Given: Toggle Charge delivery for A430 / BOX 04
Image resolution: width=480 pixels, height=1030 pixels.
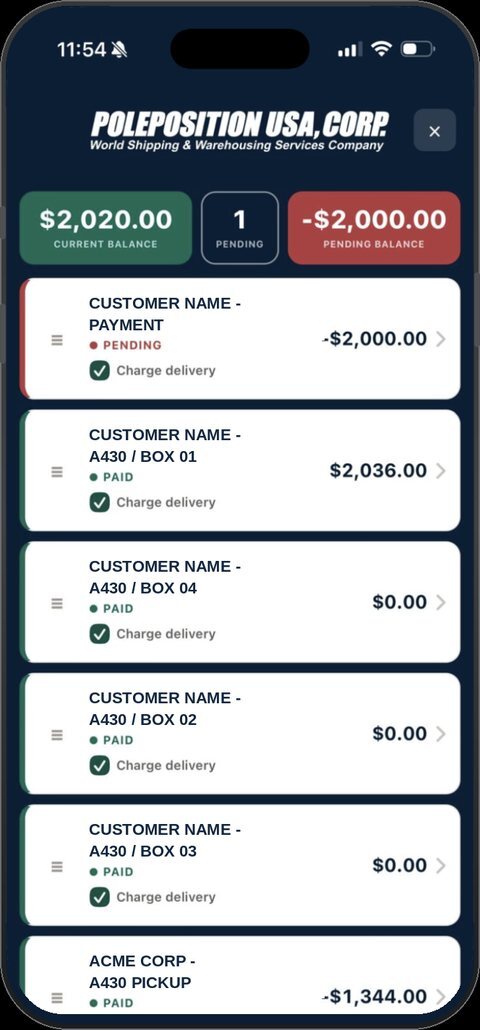Looking at the screenshot, I should pyautogui.click(x=100, y=634).
